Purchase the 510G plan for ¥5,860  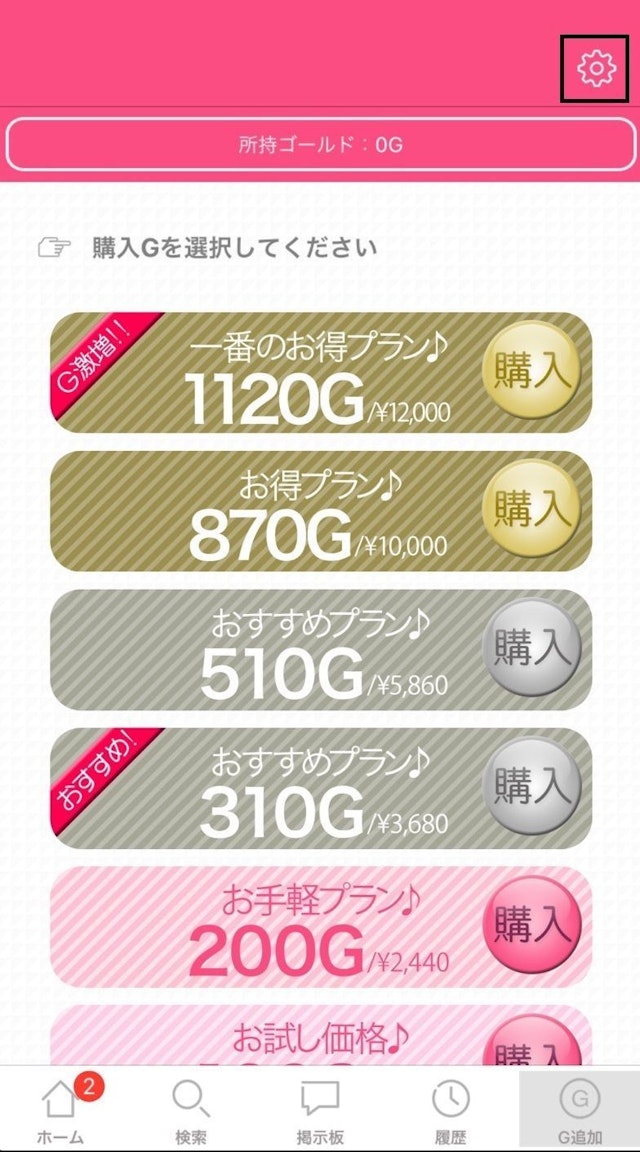tap(531, 647)
